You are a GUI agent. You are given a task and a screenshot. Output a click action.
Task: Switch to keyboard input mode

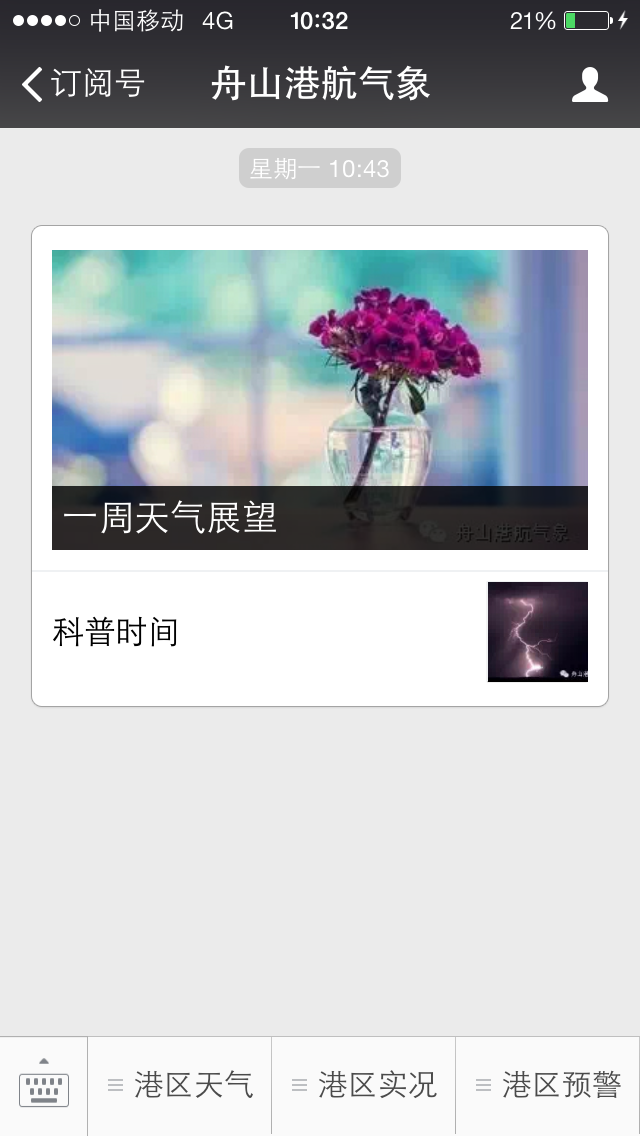coord(44,1085)
